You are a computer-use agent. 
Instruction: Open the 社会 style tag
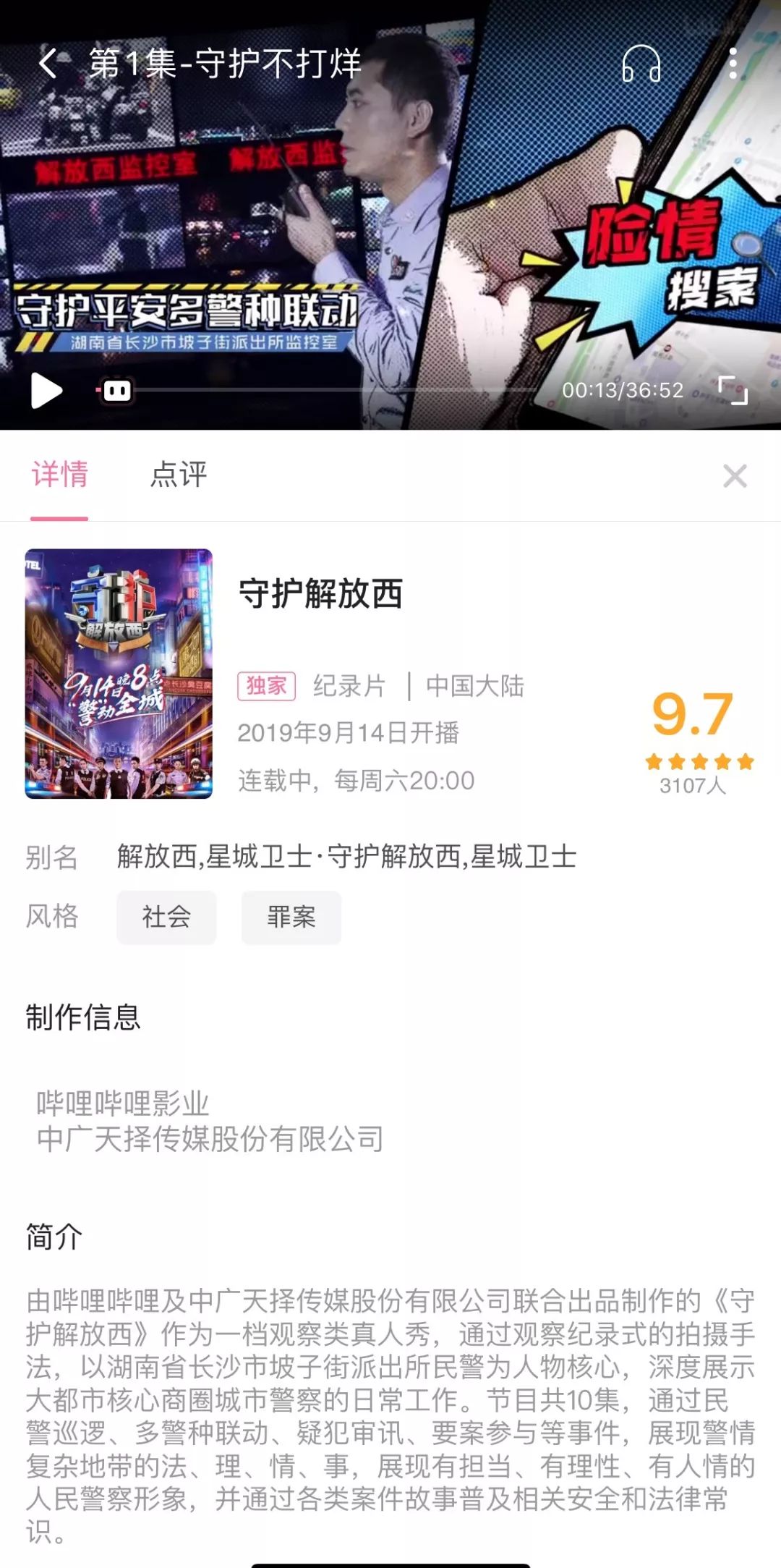pos(166,917)
